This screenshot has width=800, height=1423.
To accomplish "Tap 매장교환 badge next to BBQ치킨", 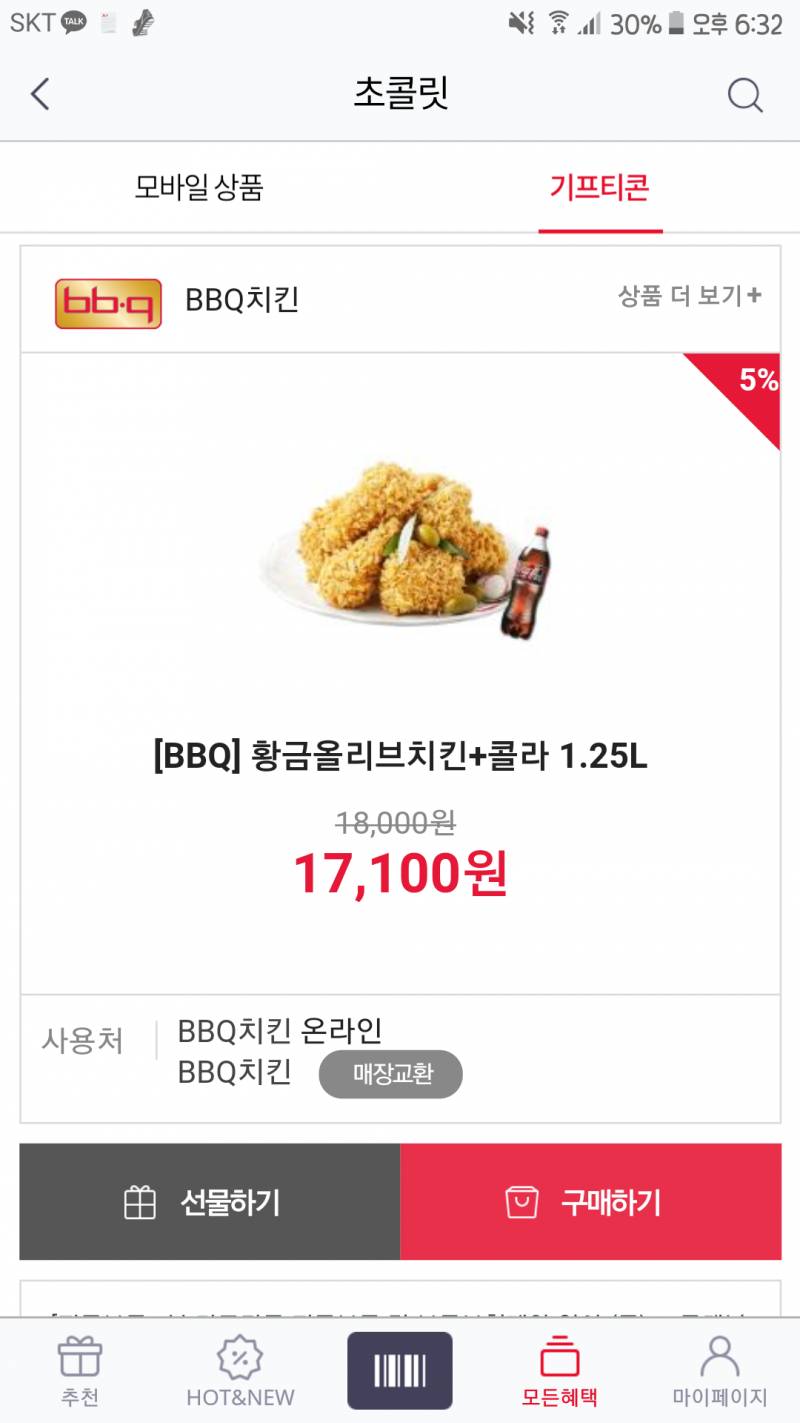I will point(390,1073).
